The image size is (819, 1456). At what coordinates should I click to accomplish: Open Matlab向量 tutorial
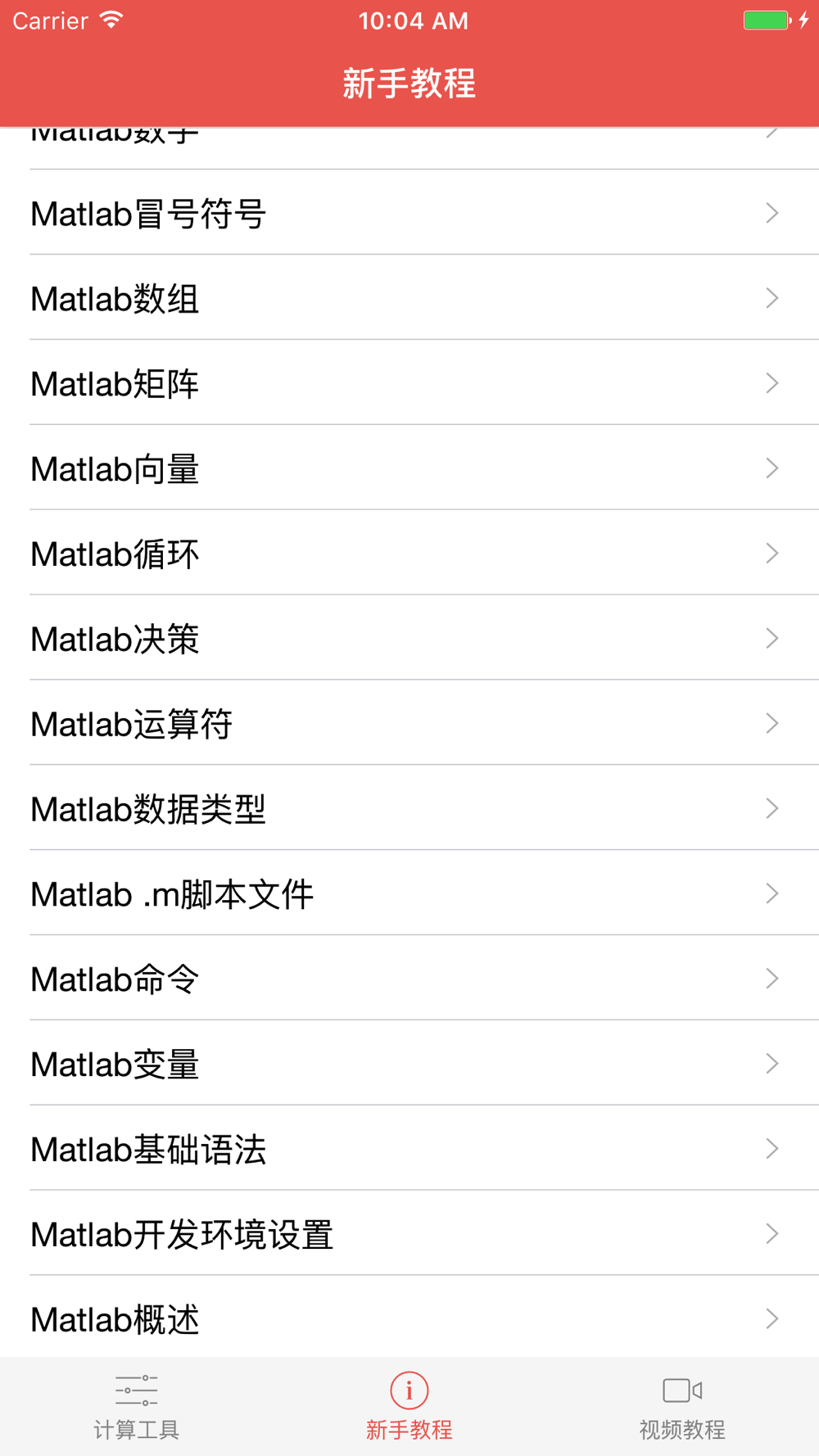click(409, 468)
